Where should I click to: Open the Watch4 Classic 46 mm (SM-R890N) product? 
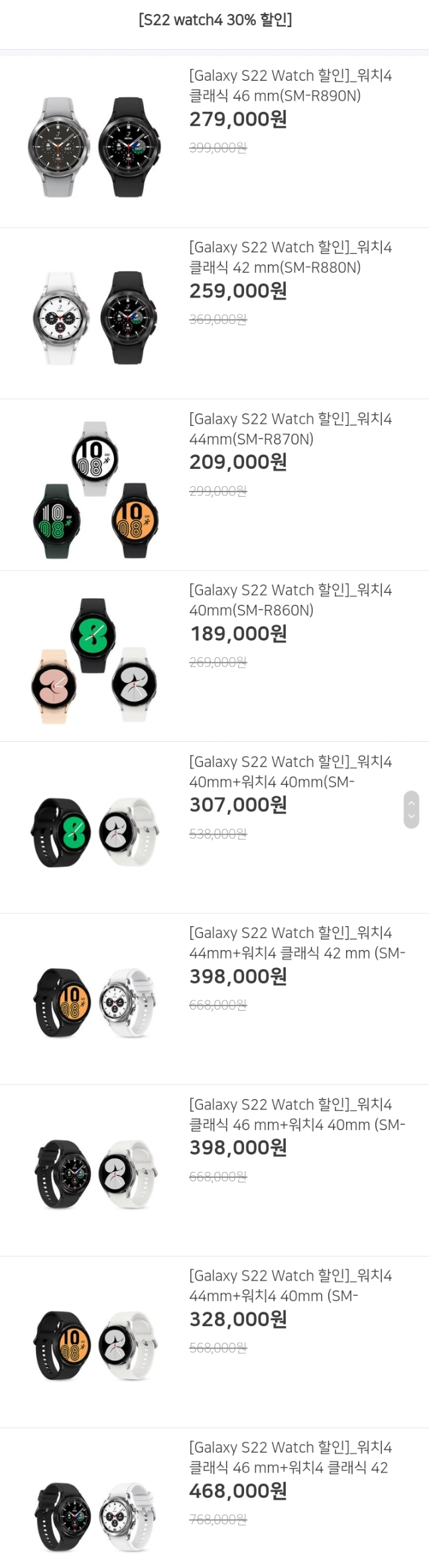[x=290, y=86]
